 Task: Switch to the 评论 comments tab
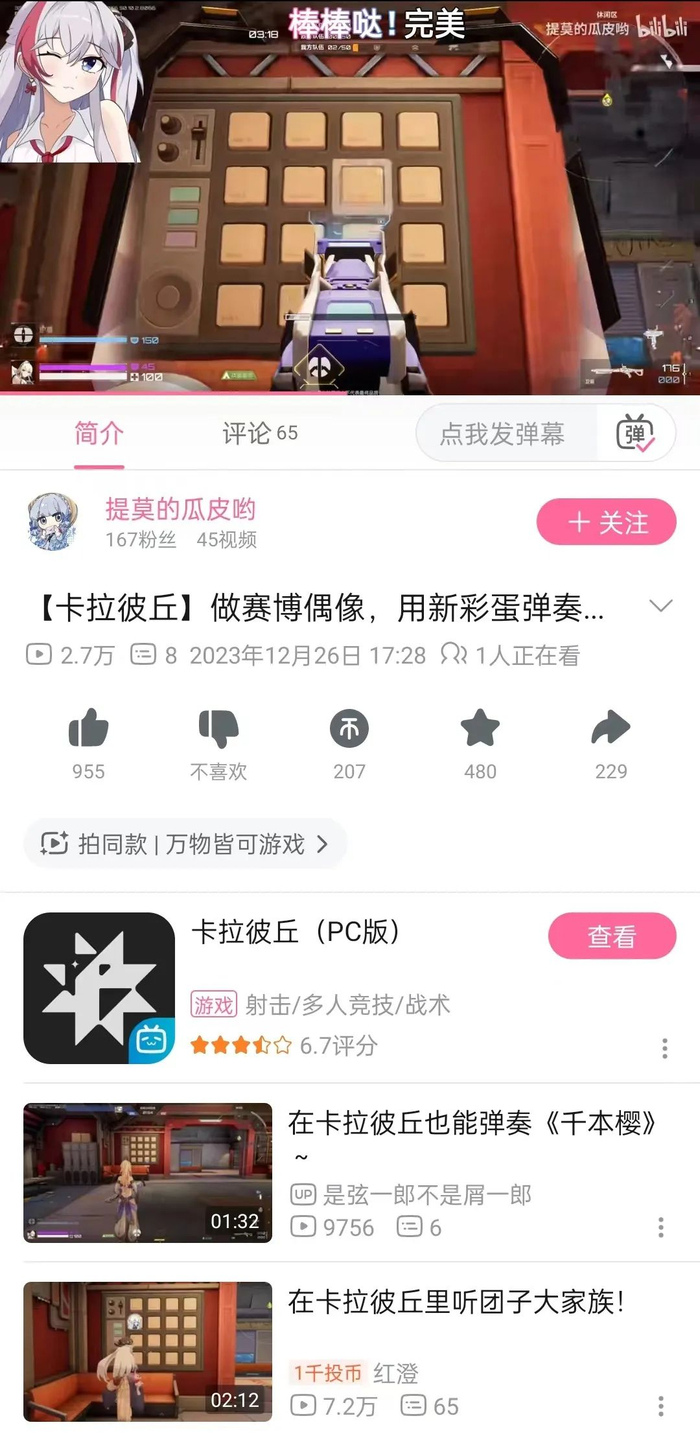[x=259, y=433]
